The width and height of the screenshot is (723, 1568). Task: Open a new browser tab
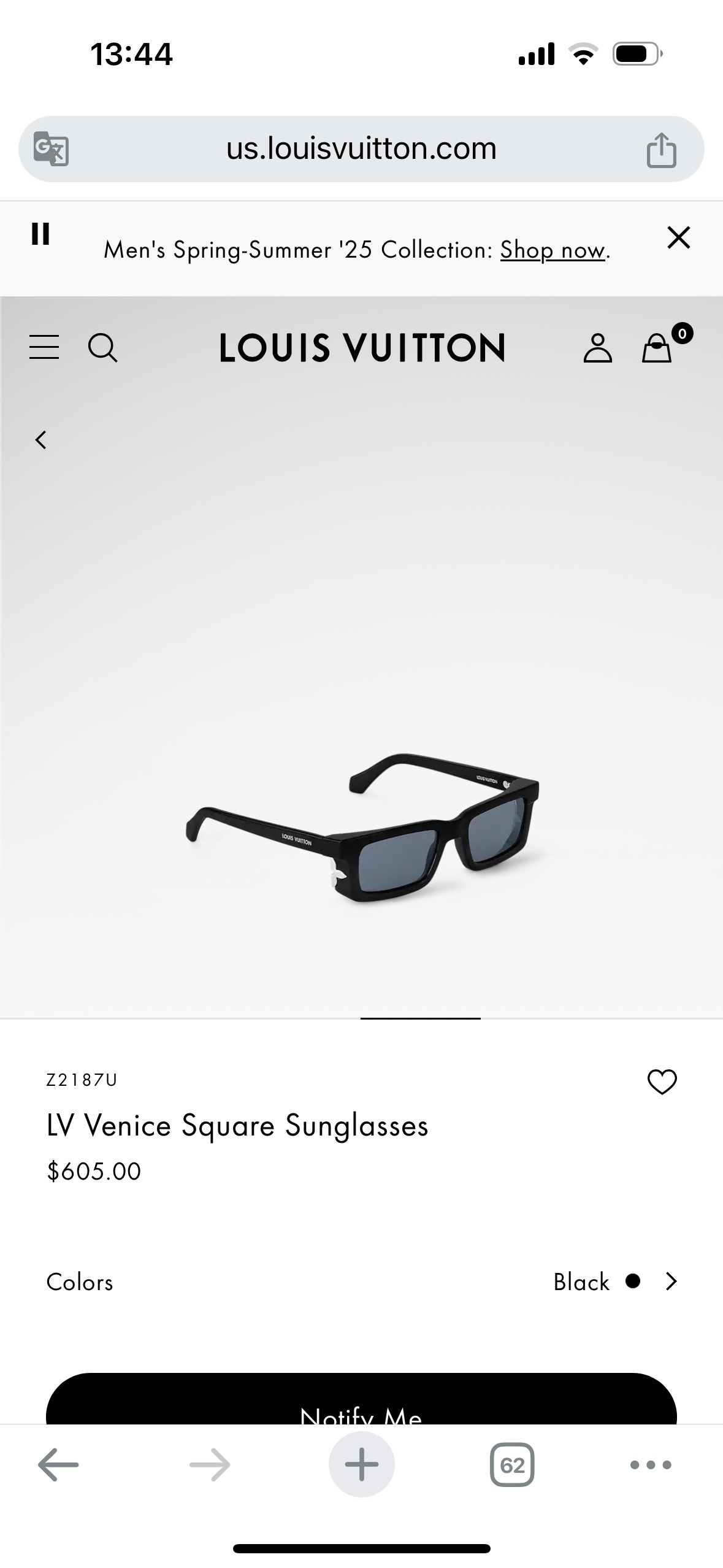point(361,1465)
